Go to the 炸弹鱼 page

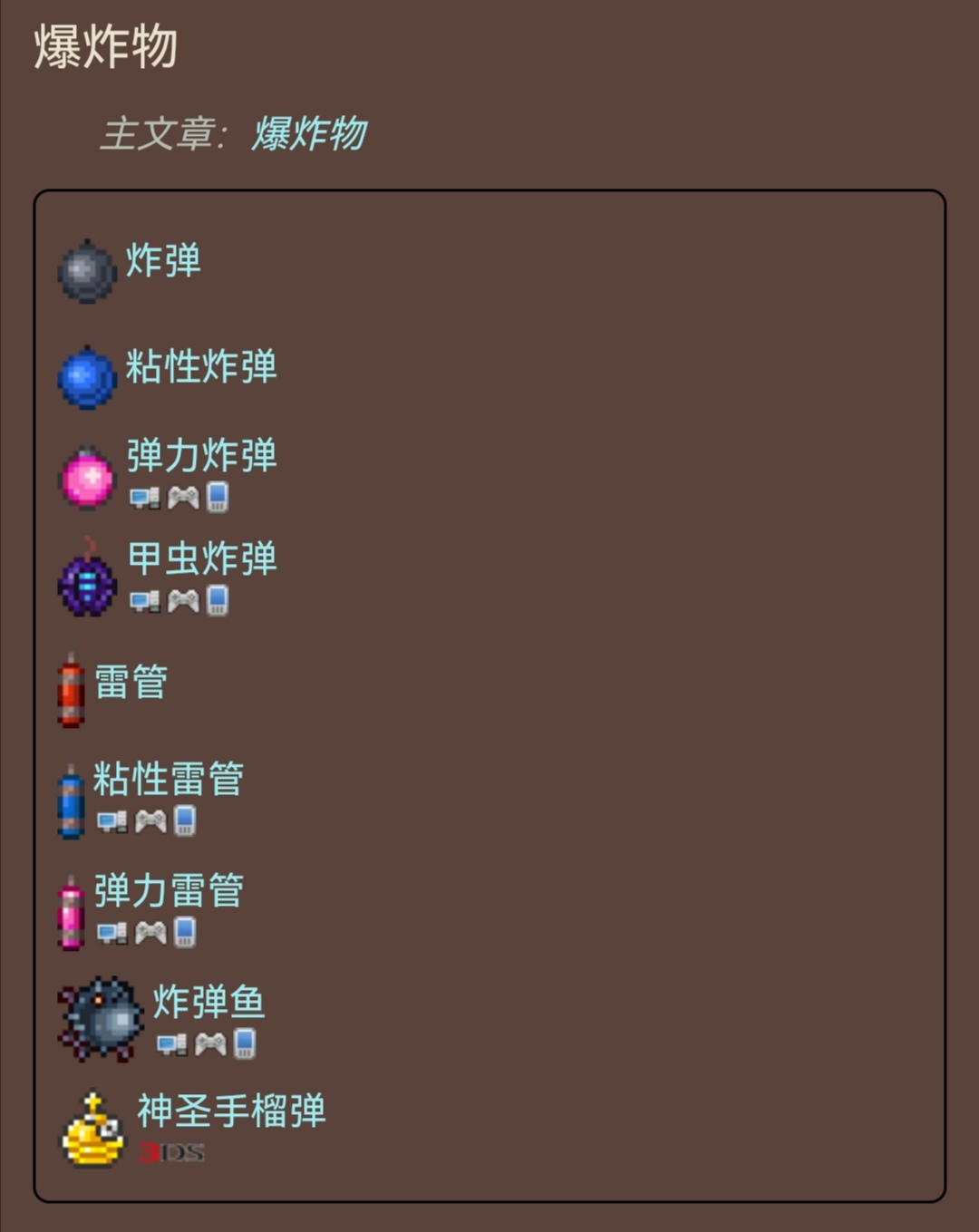(x=208, y=1002)
